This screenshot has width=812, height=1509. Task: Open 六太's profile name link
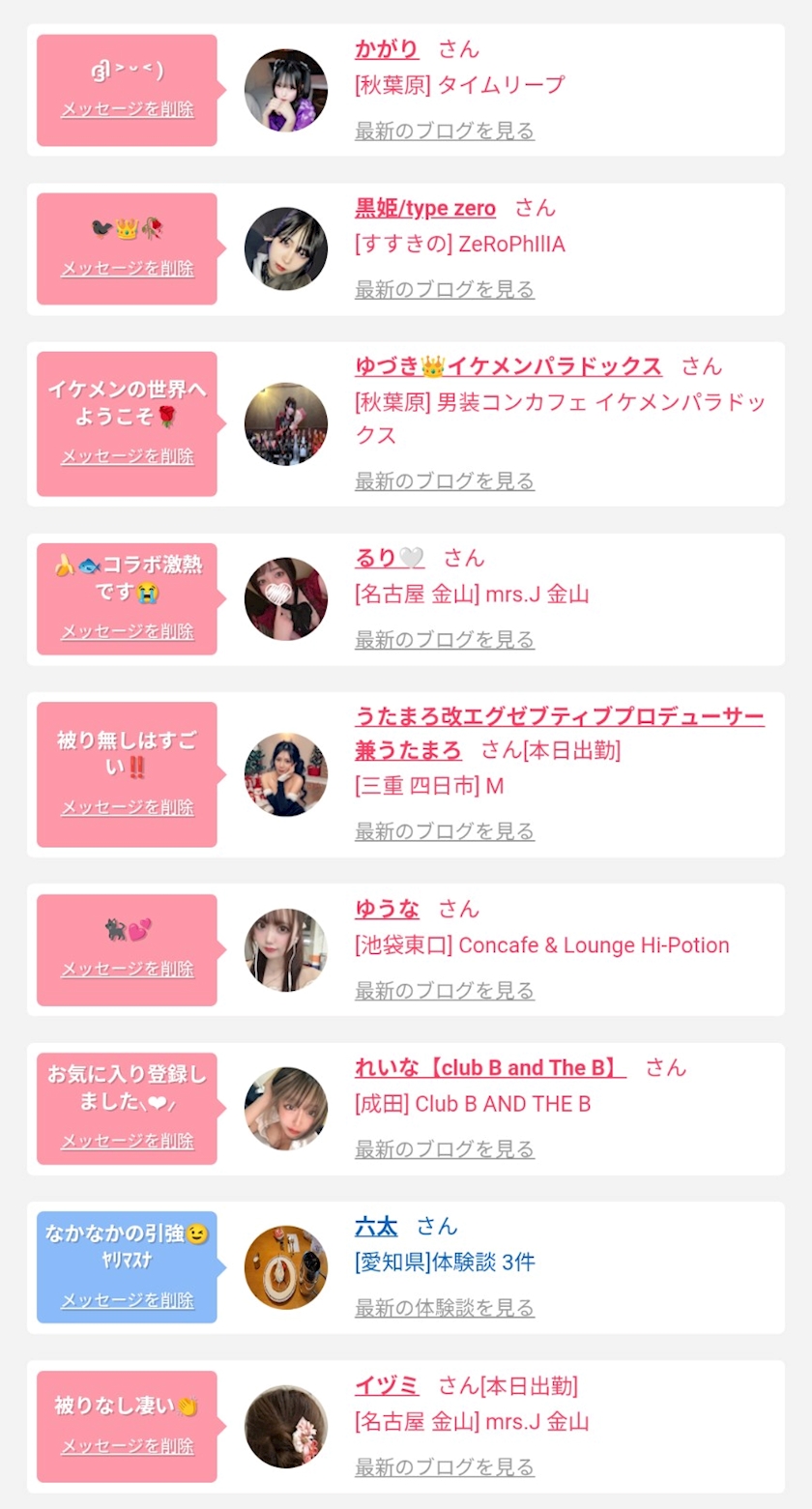pyautogui.click(x=376, y=1227)
